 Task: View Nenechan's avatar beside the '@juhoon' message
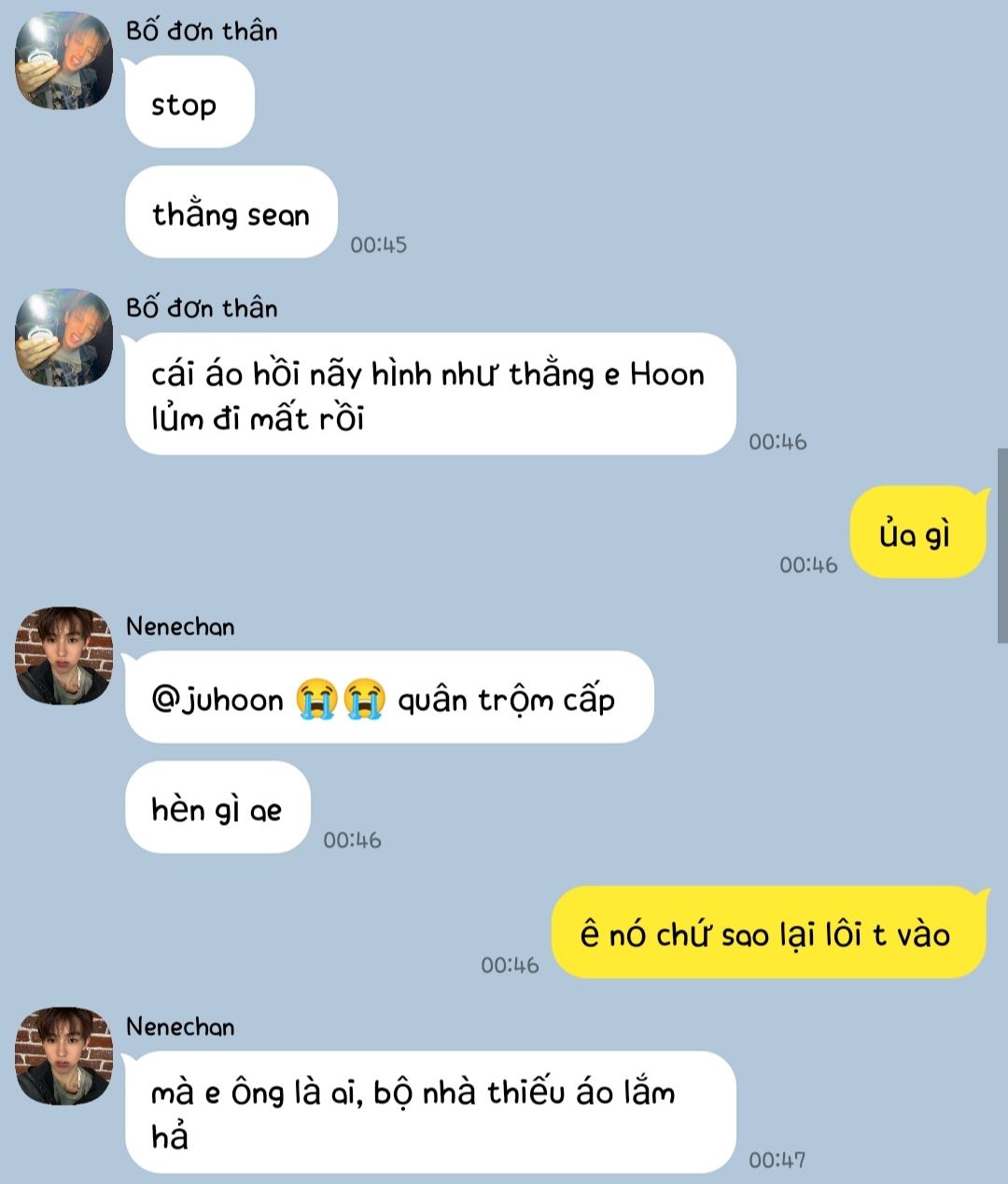63,656
